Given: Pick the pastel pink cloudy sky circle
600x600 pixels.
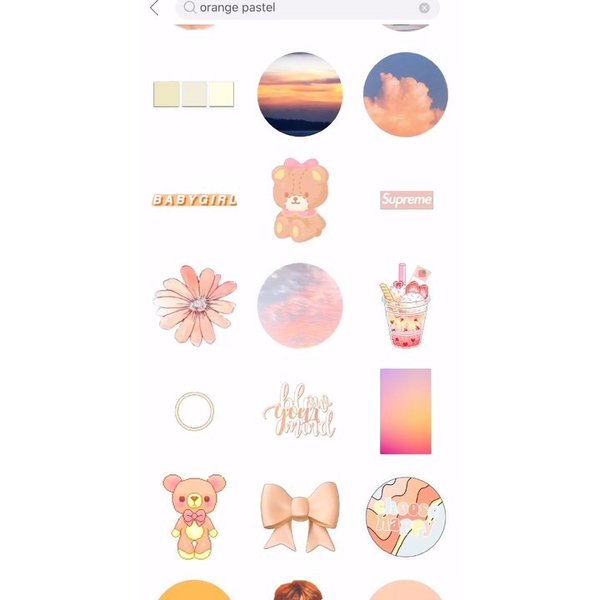Looking at the screenshot, I should click(x=300, y=305).
